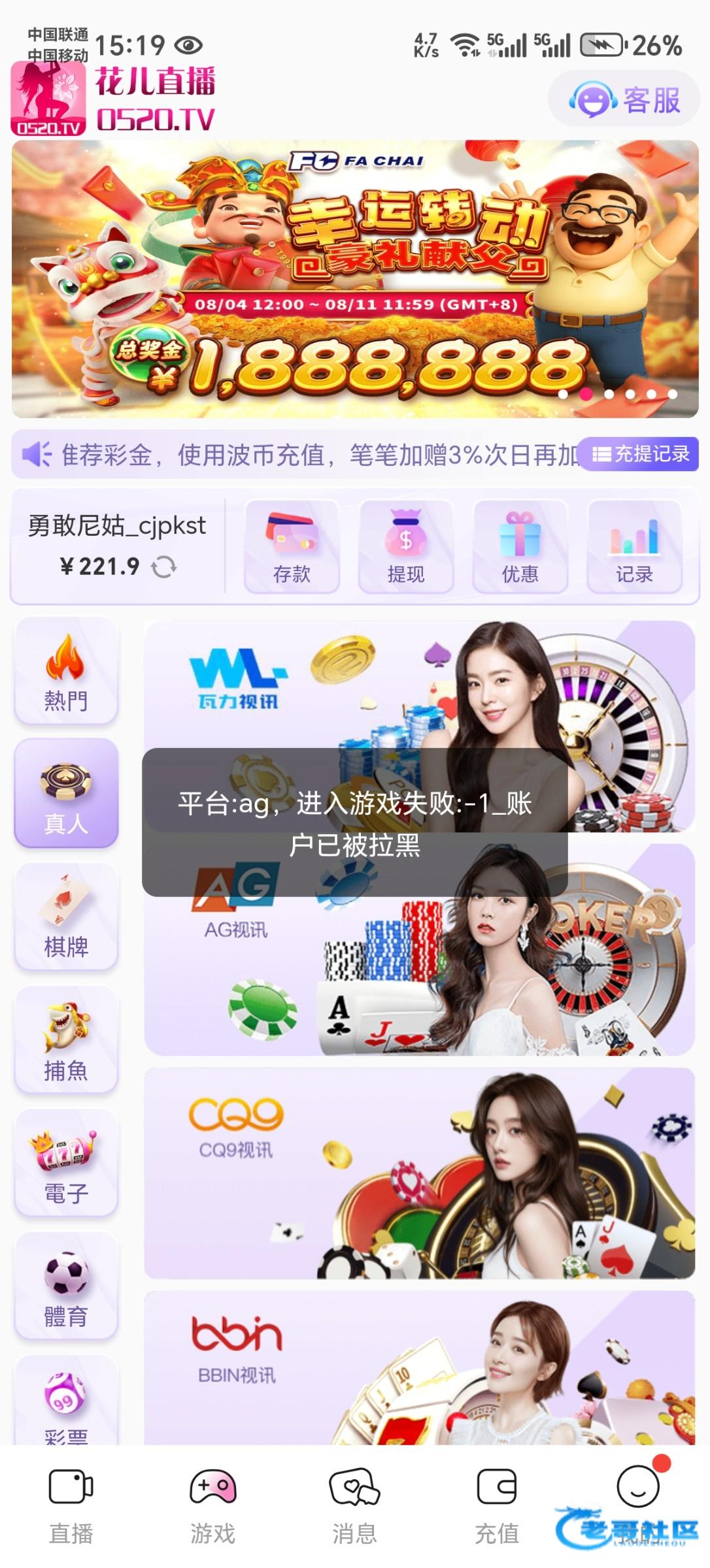This screenshot has width=710, height=1568.
Task: Open 客服 customer service
Action: 624,100
